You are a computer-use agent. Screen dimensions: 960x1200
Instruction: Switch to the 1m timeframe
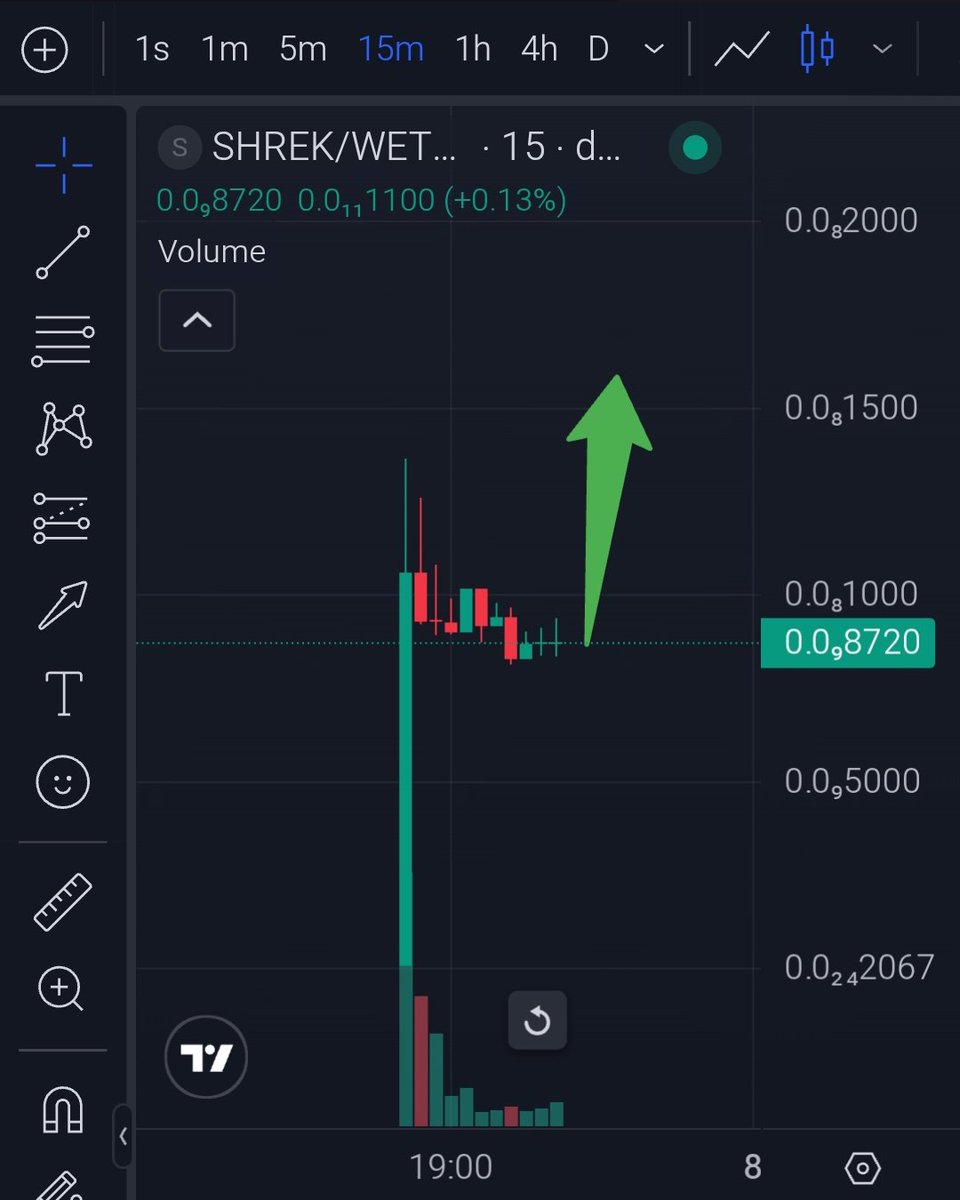coord(224,49)
